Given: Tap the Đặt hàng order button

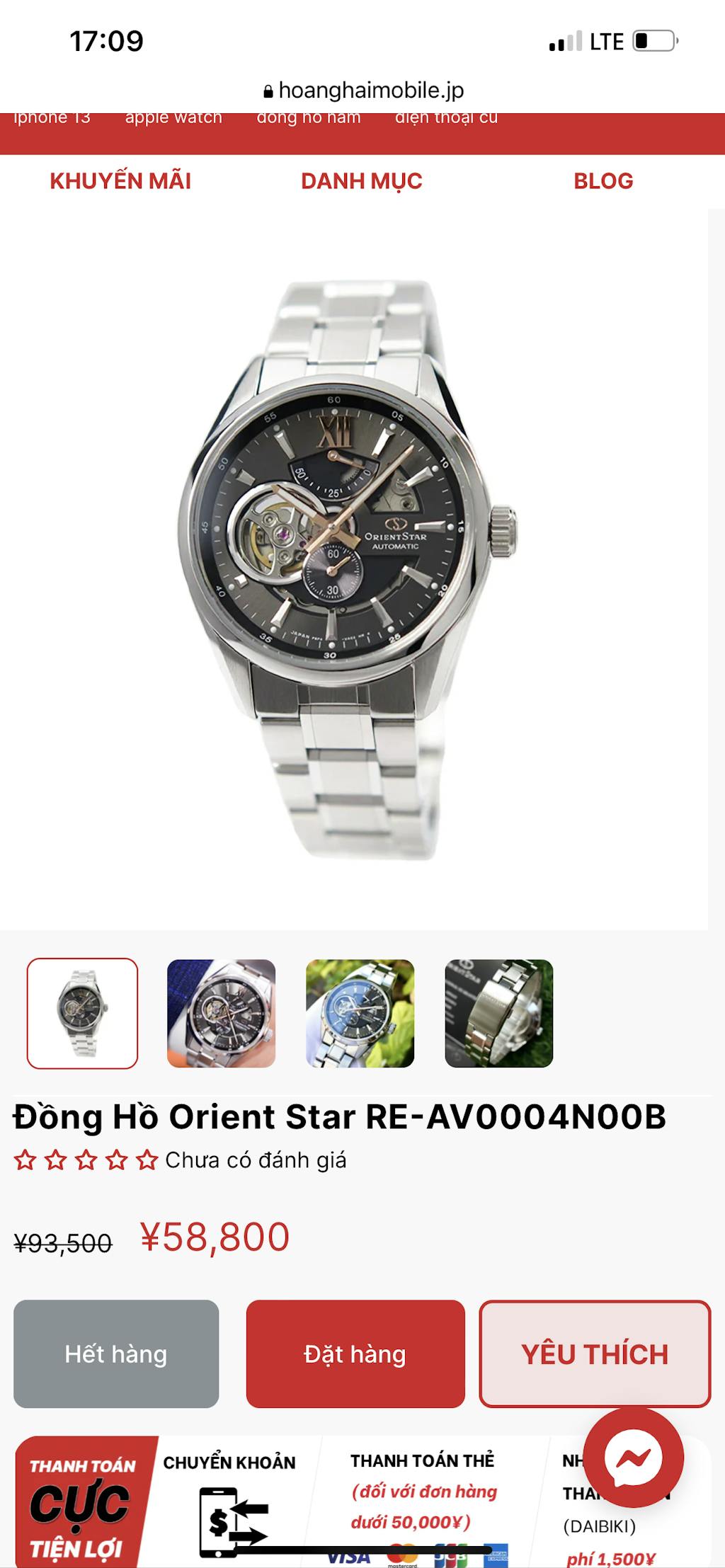Looking at the screenshot, I should (x=355, y=1354).
